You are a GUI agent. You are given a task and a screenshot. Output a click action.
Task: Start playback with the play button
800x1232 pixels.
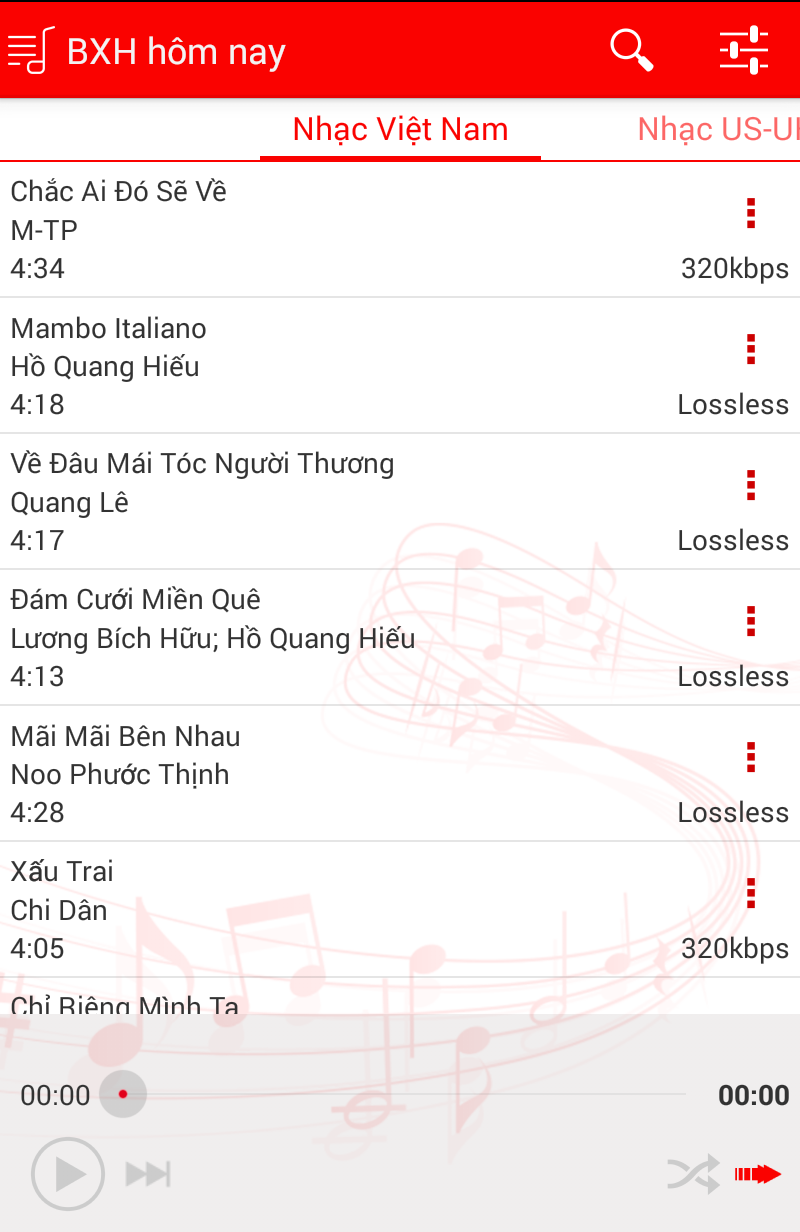[68, 1174]
